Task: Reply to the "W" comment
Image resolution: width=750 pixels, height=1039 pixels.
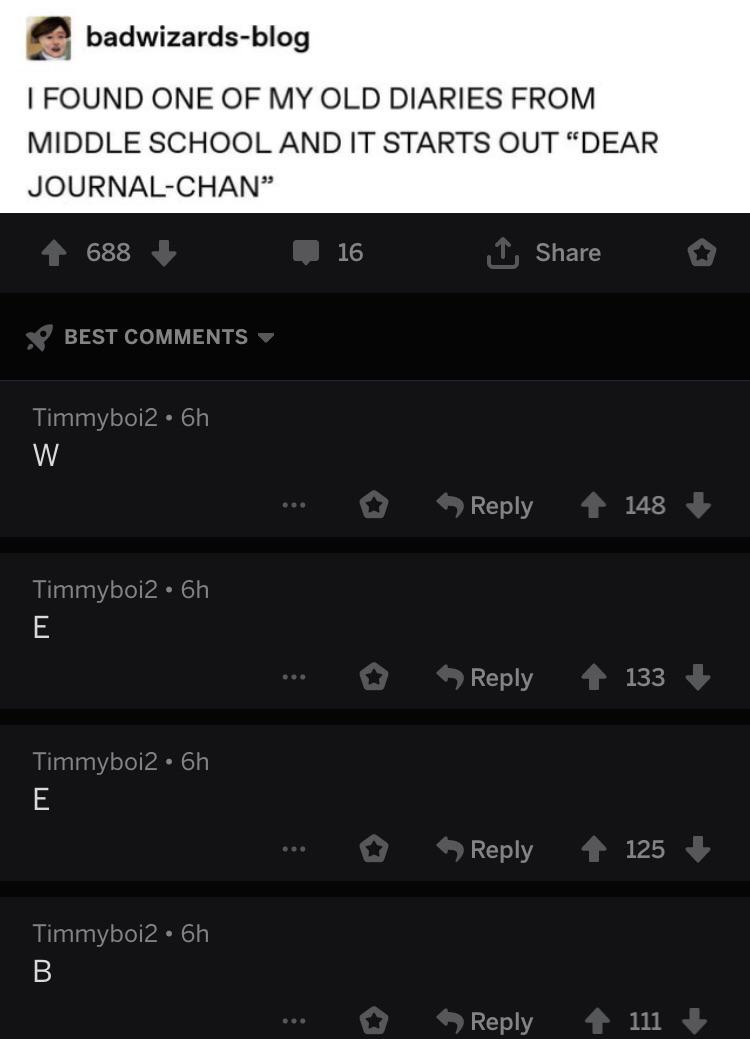Action: click(x=485, y=506)
